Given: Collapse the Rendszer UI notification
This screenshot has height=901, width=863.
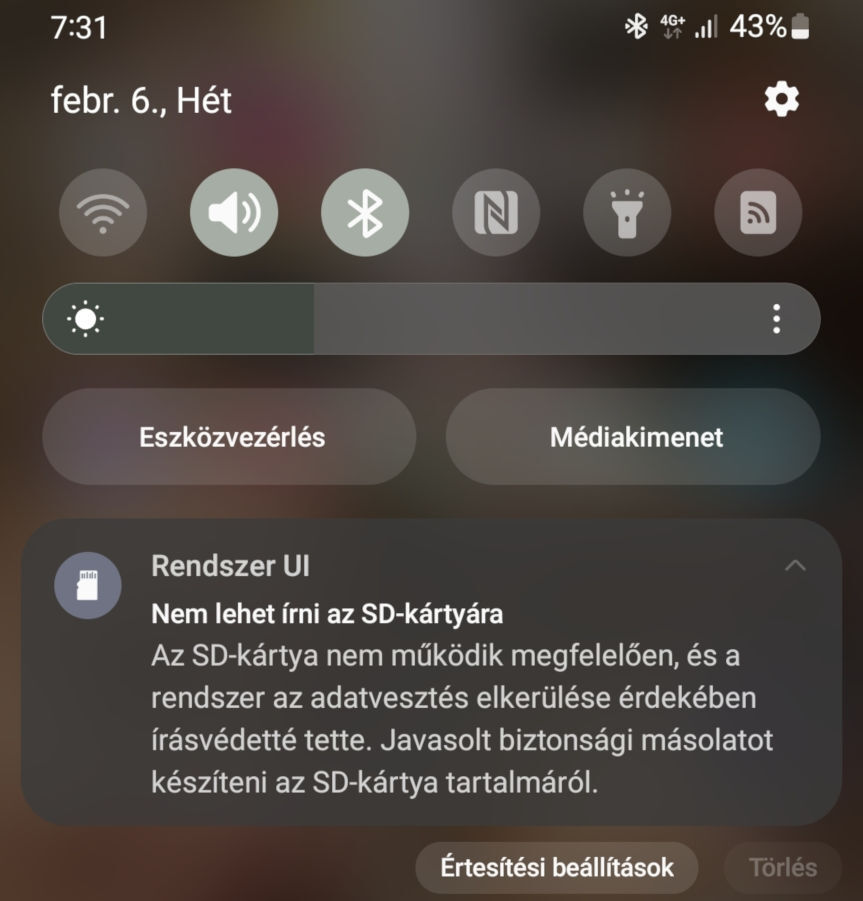Looking at the screenshot, I should click(795, 566).
